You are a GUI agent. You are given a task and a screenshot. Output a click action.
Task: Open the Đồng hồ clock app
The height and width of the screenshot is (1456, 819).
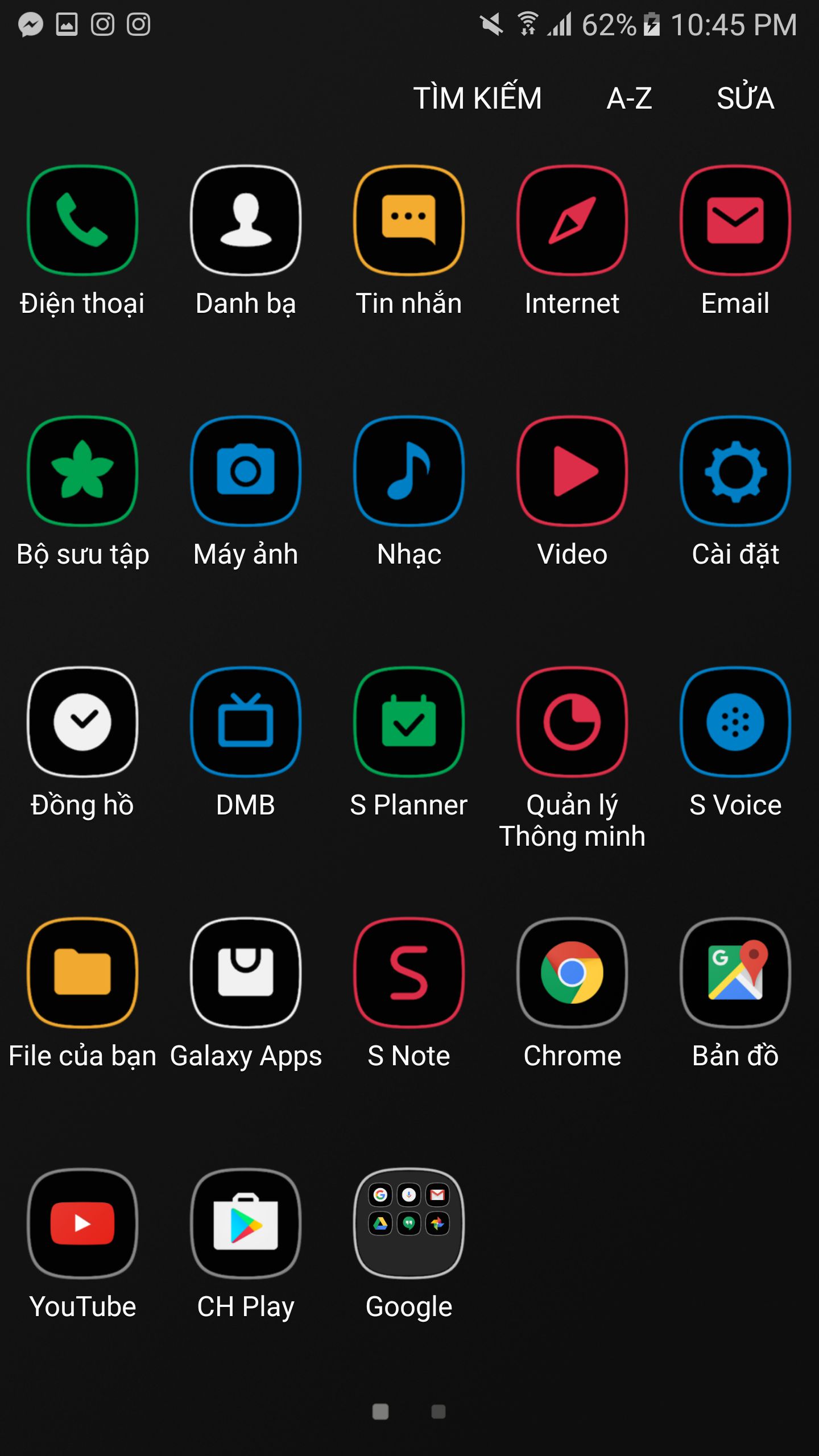82,722
